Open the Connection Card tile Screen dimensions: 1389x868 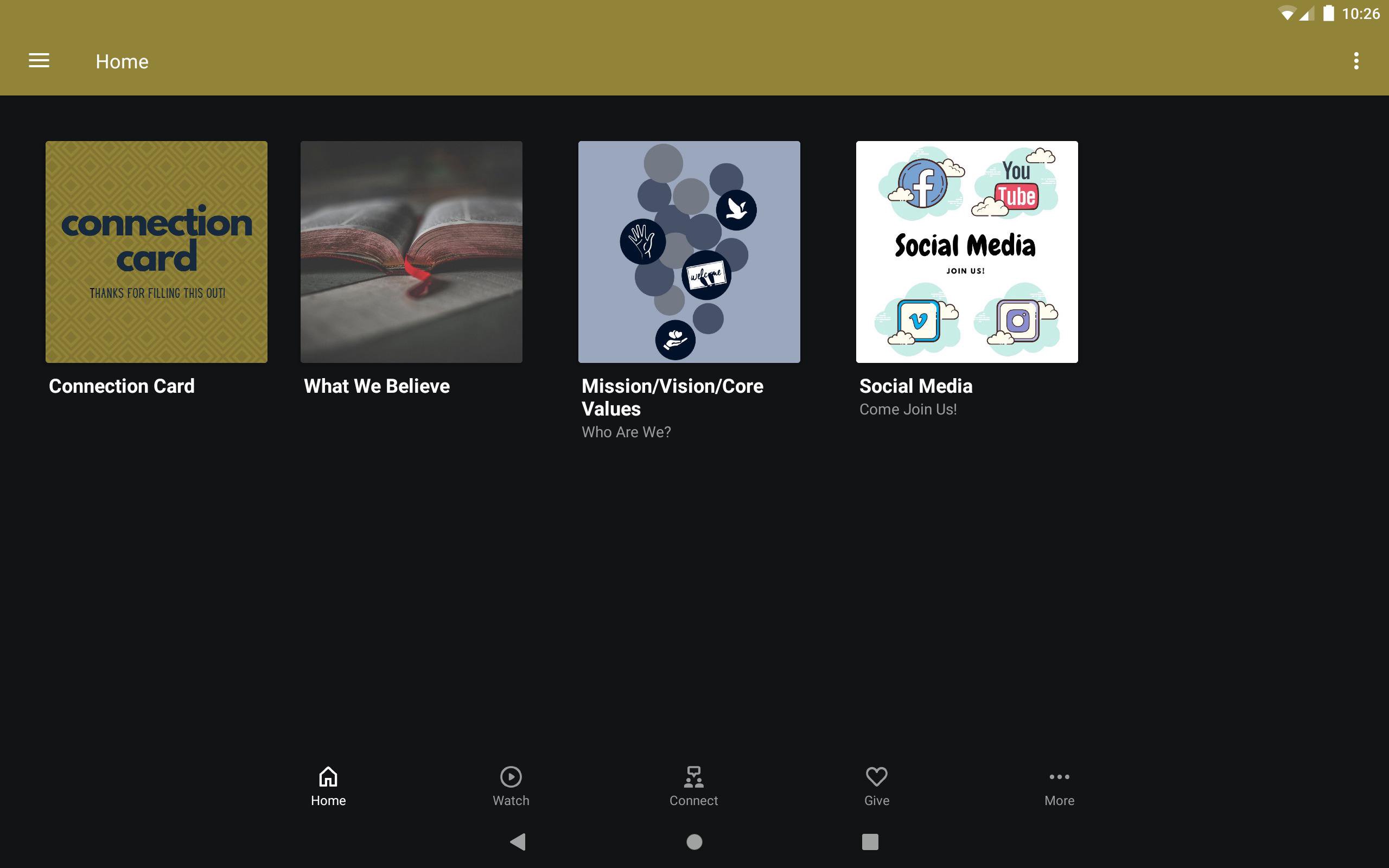pyautogui.click(x=156, y=251)
